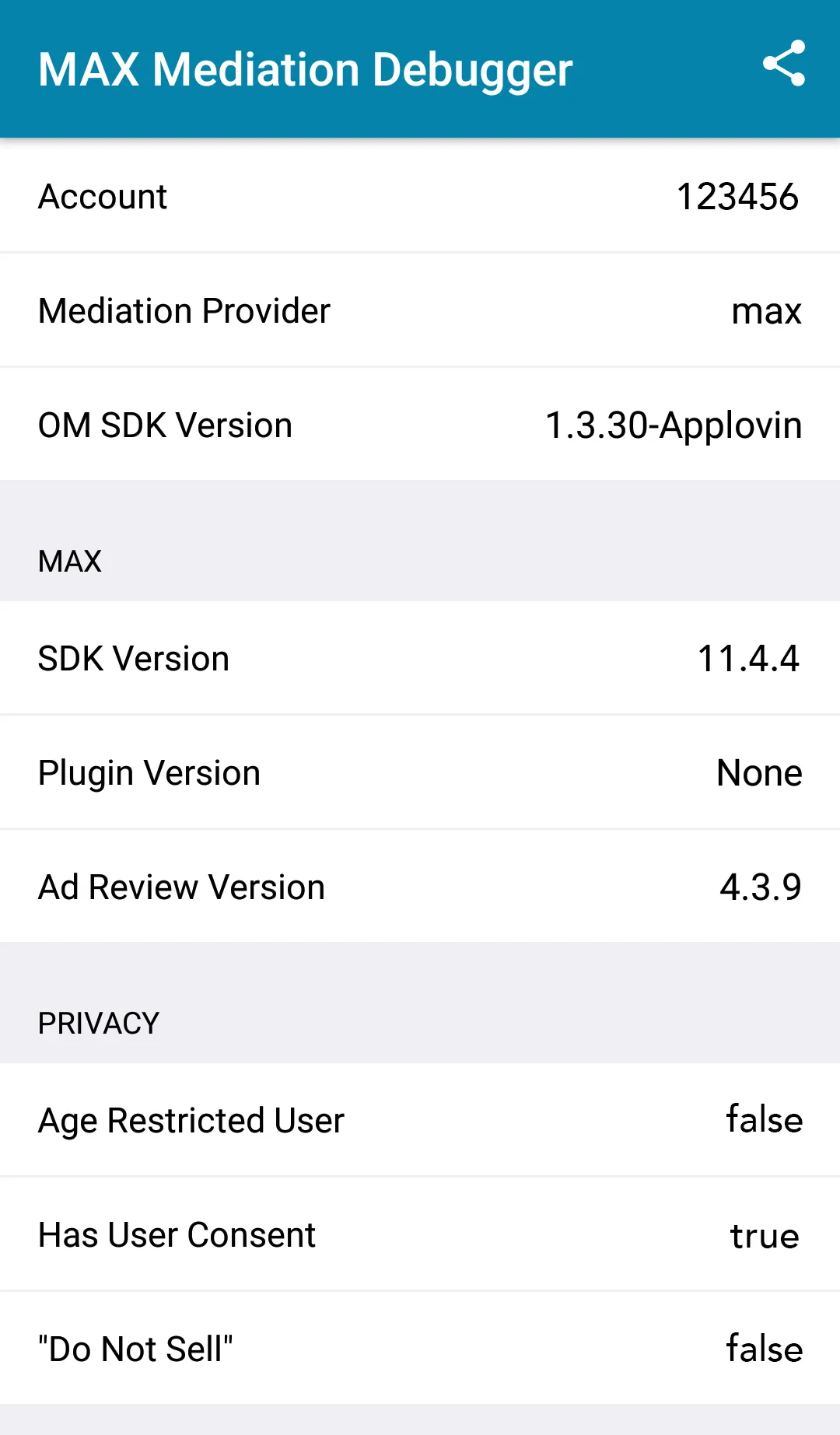Expand the PRIVACY section header

(x=420, y=1021)
